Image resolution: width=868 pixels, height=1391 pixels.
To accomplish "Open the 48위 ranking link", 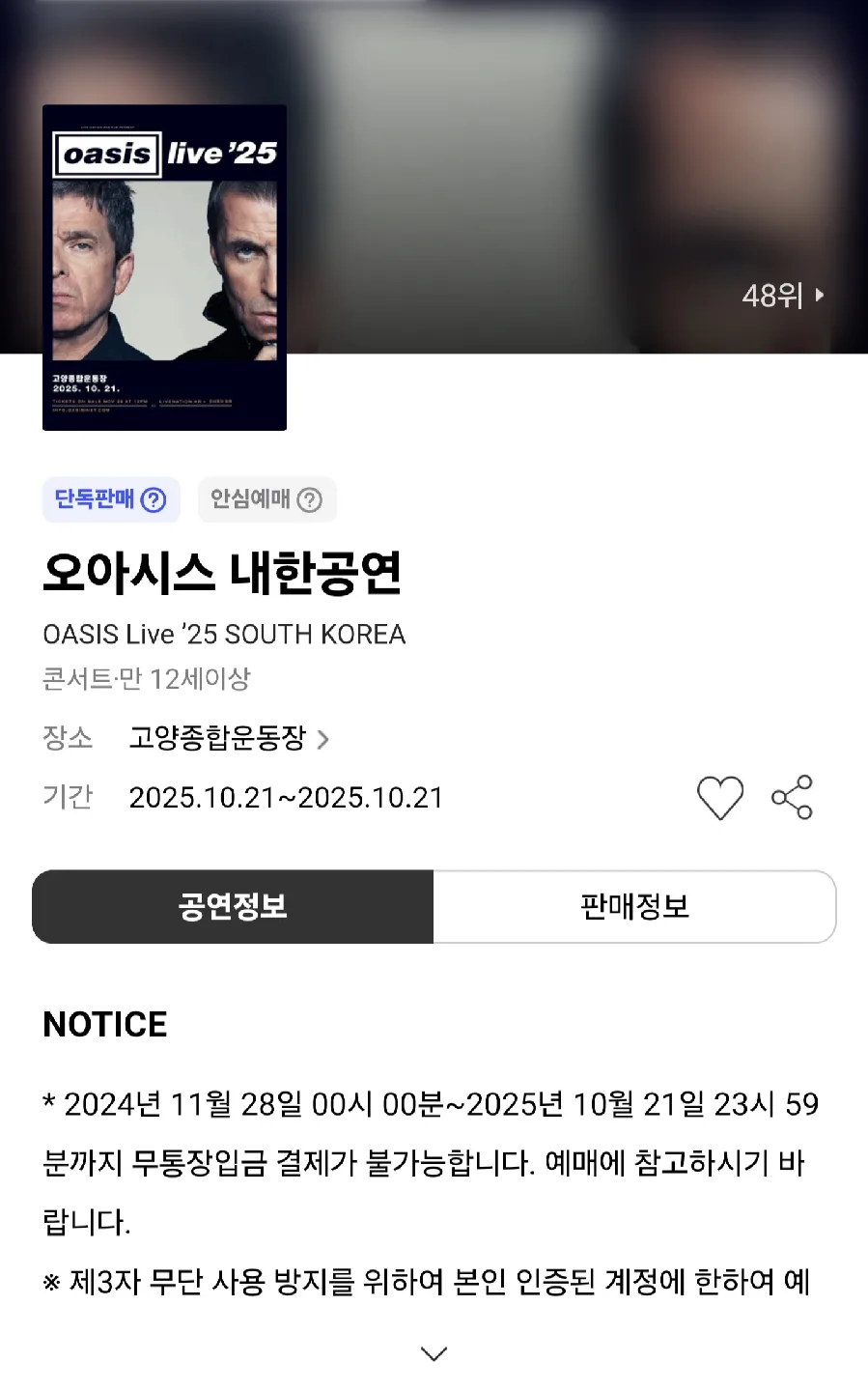I will 782,296.
